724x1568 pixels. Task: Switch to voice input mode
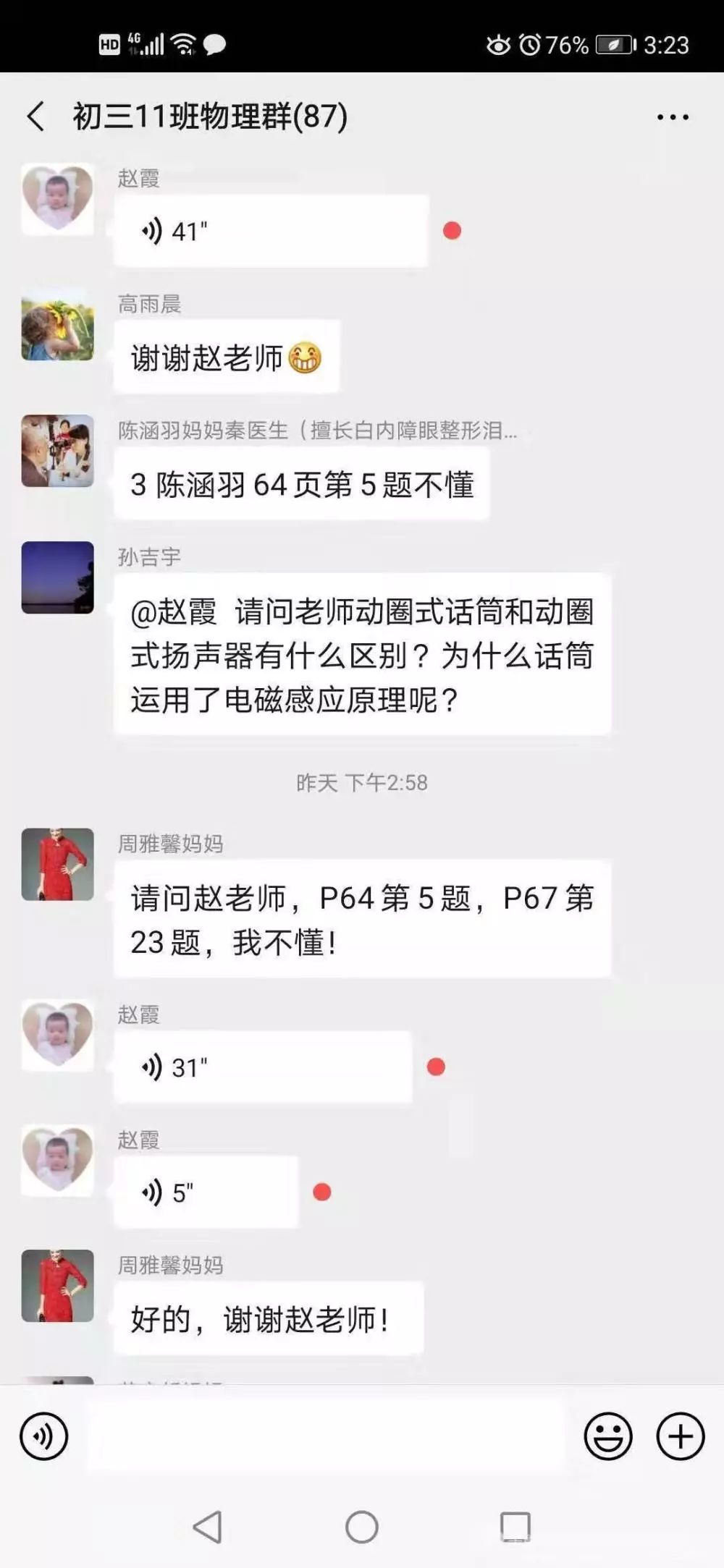pos(44,1436)
